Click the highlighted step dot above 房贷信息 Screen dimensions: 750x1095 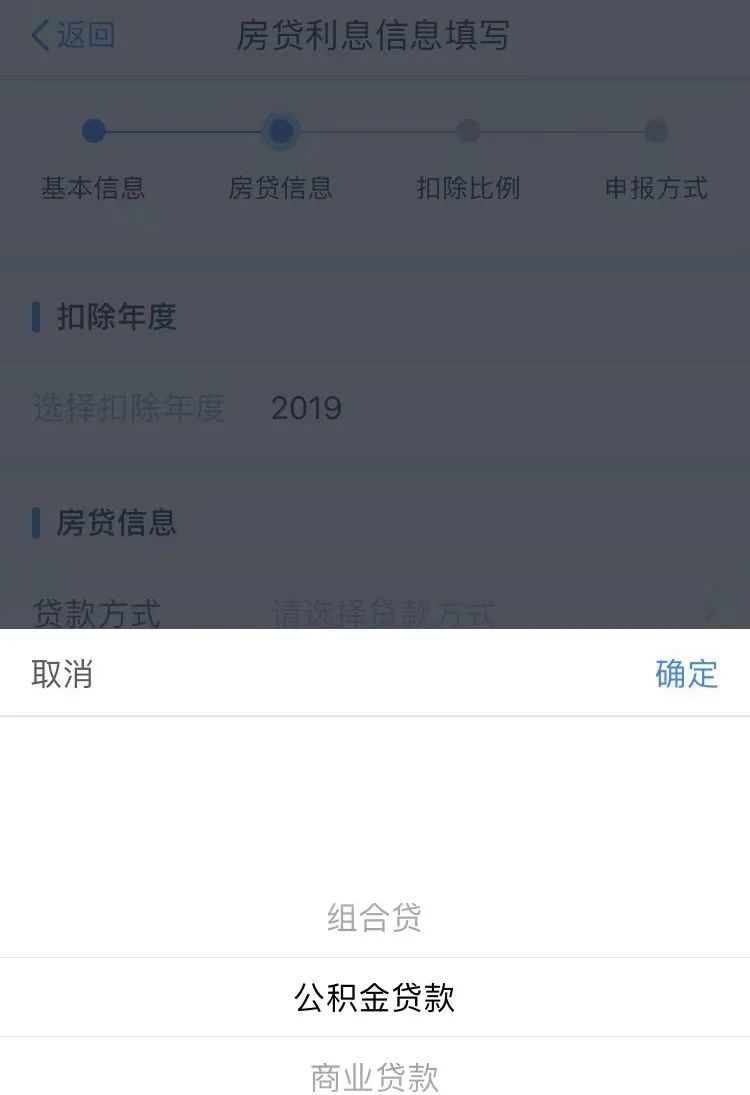pyautogui.click(x=280, y=129)
